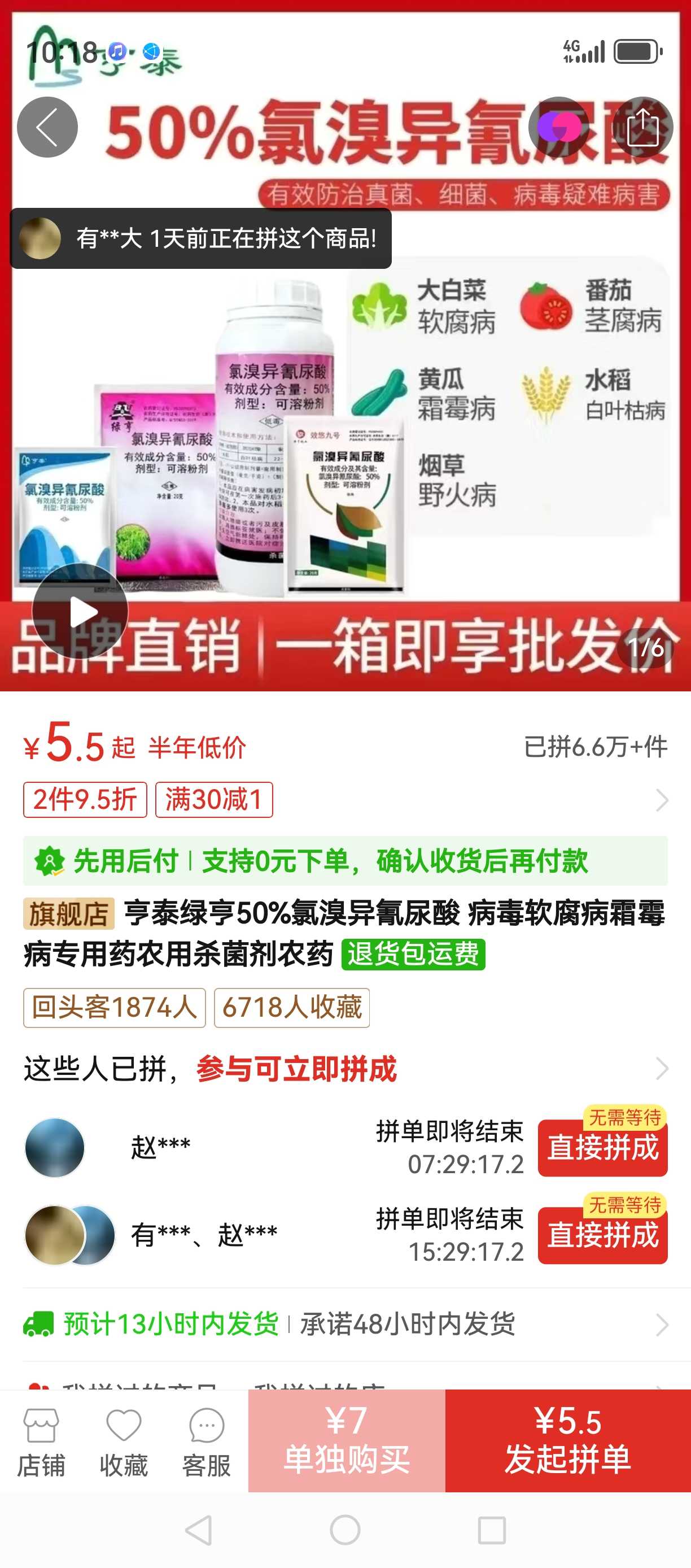Tap the system home button
The height and width of the screenshot is (1568, 691).
tap(345, 1530)
